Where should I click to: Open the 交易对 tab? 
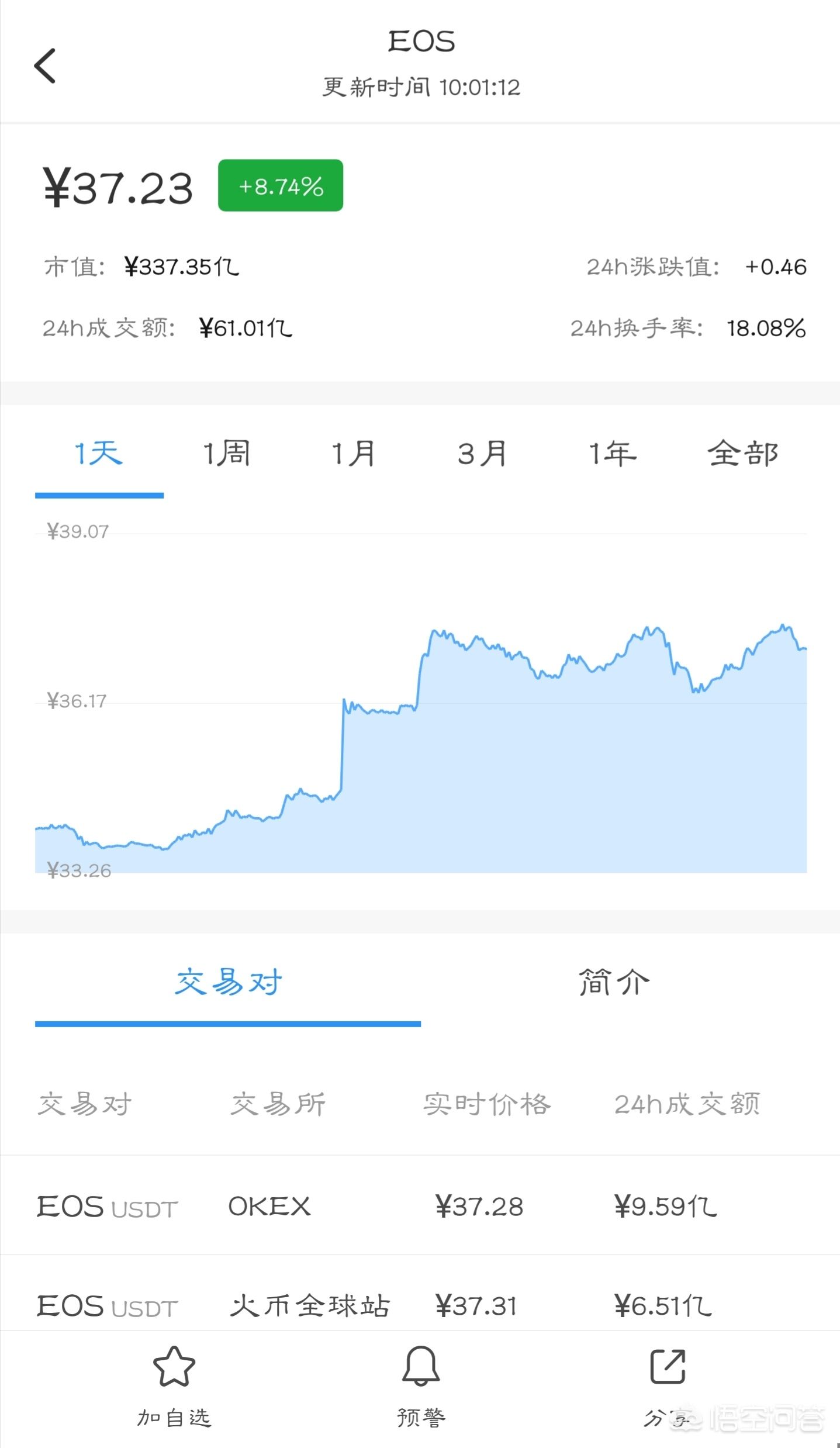[x=228, y=982]
